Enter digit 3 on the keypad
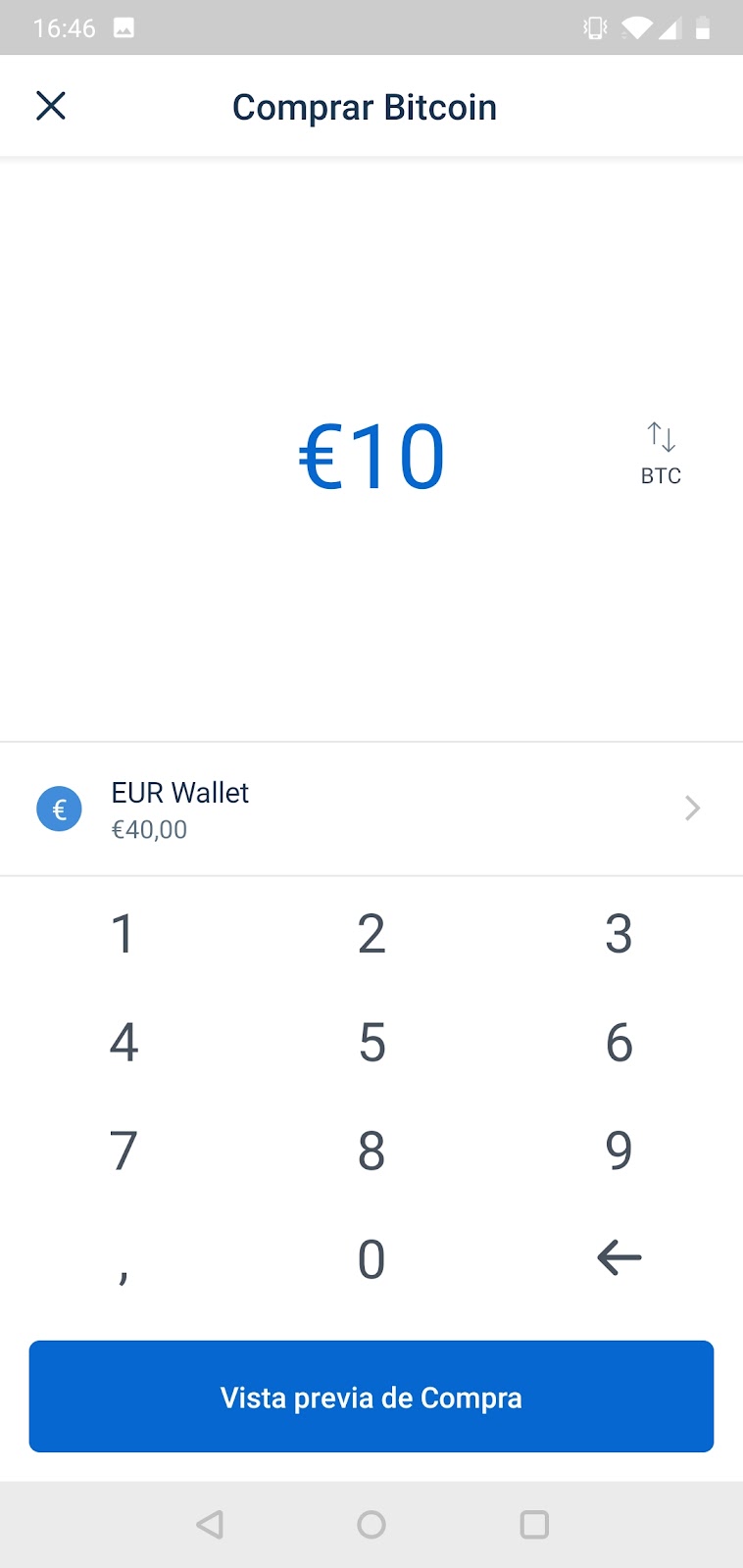Screen dimensions: 743x1568 click(619, 933)
